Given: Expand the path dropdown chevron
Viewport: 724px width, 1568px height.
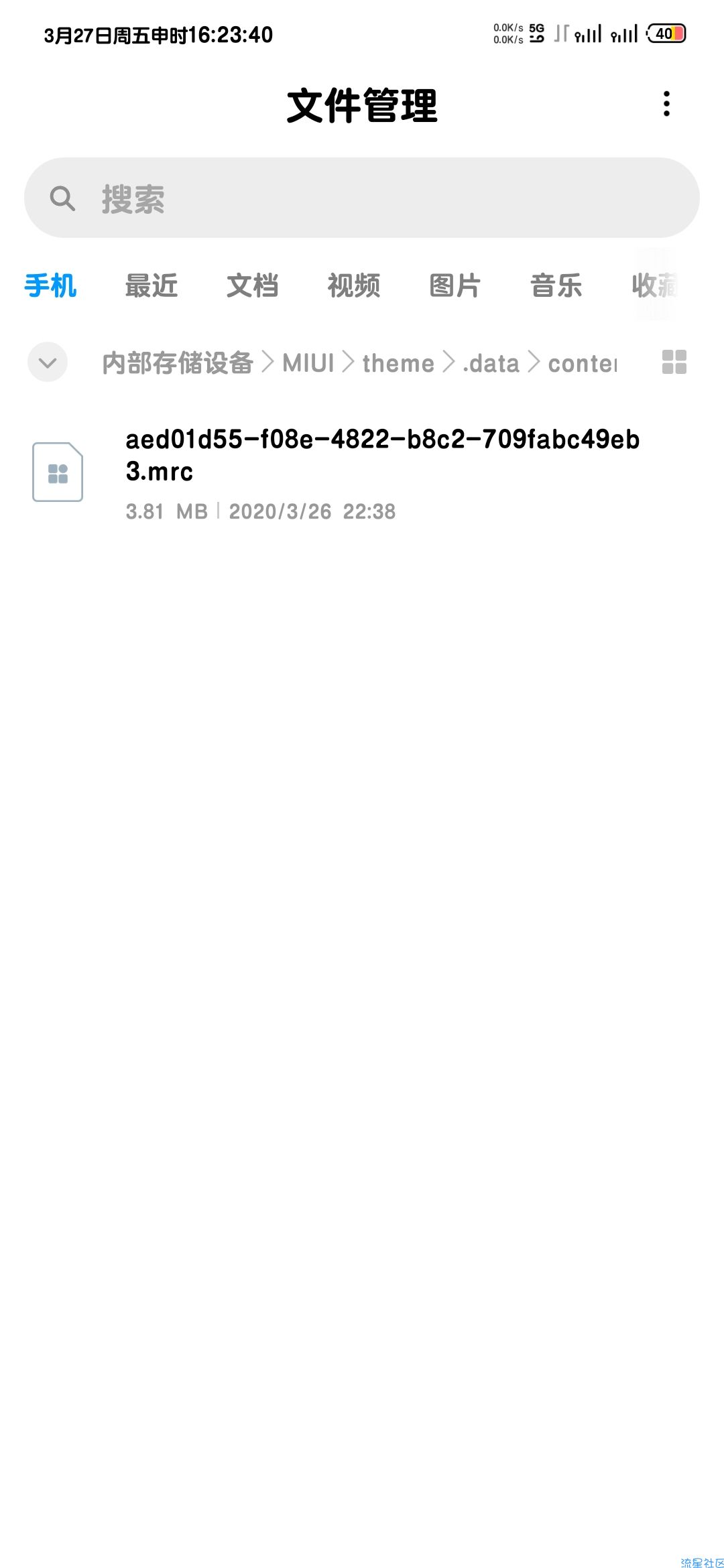Looking at the screenshot, I should [x=48, y=363].
